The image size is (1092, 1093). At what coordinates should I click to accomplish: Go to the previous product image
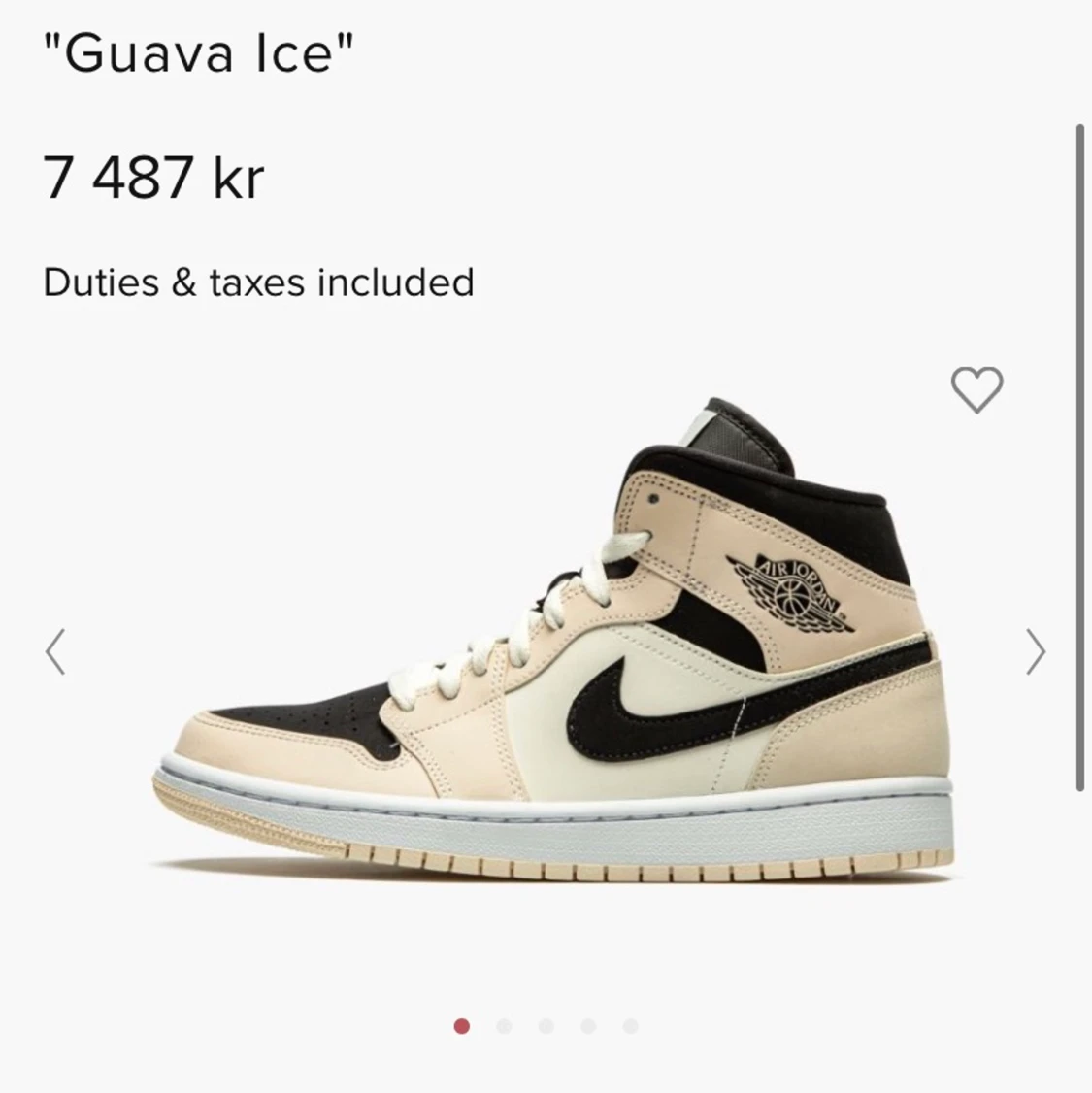(55, 650)
